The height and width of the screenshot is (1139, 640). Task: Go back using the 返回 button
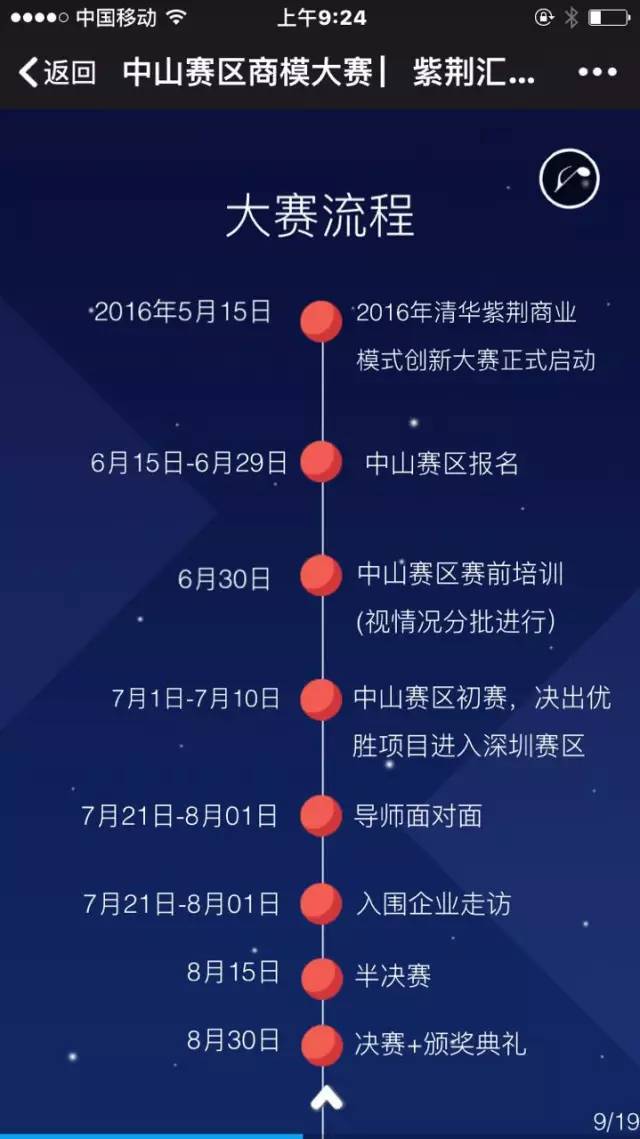coord(57,72)
